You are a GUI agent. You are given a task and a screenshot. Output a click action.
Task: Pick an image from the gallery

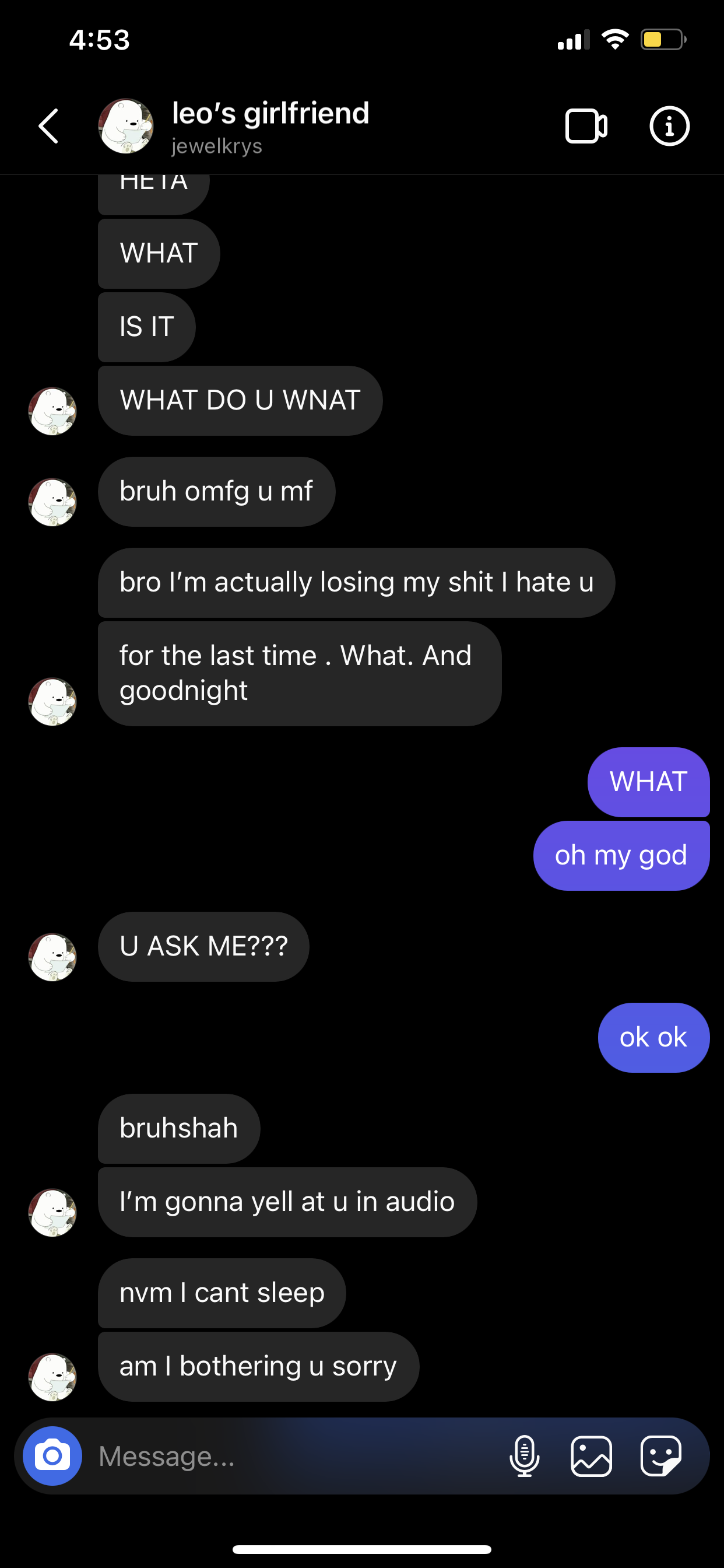coord(591,1455)
